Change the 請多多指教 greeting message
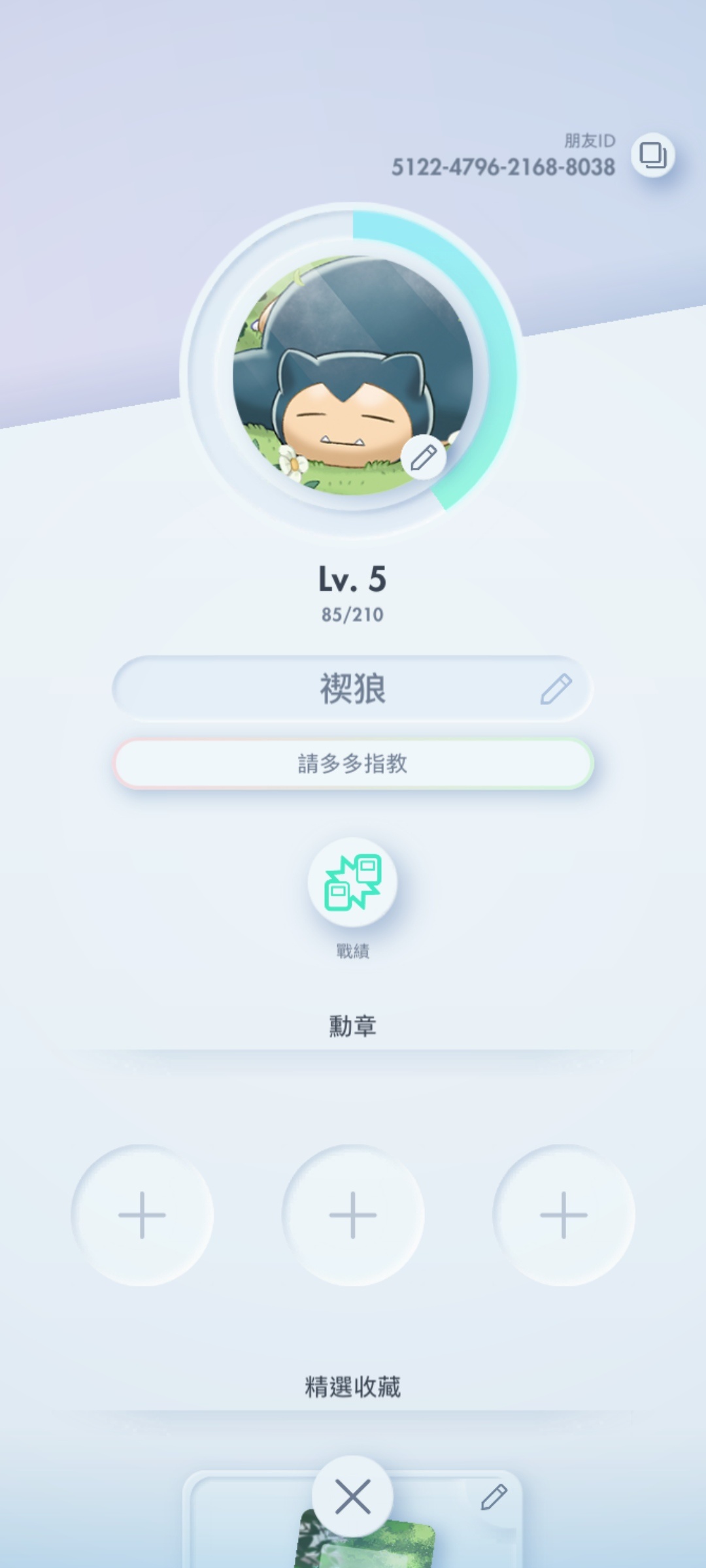 pyautogui.click(x=353, y=763)
